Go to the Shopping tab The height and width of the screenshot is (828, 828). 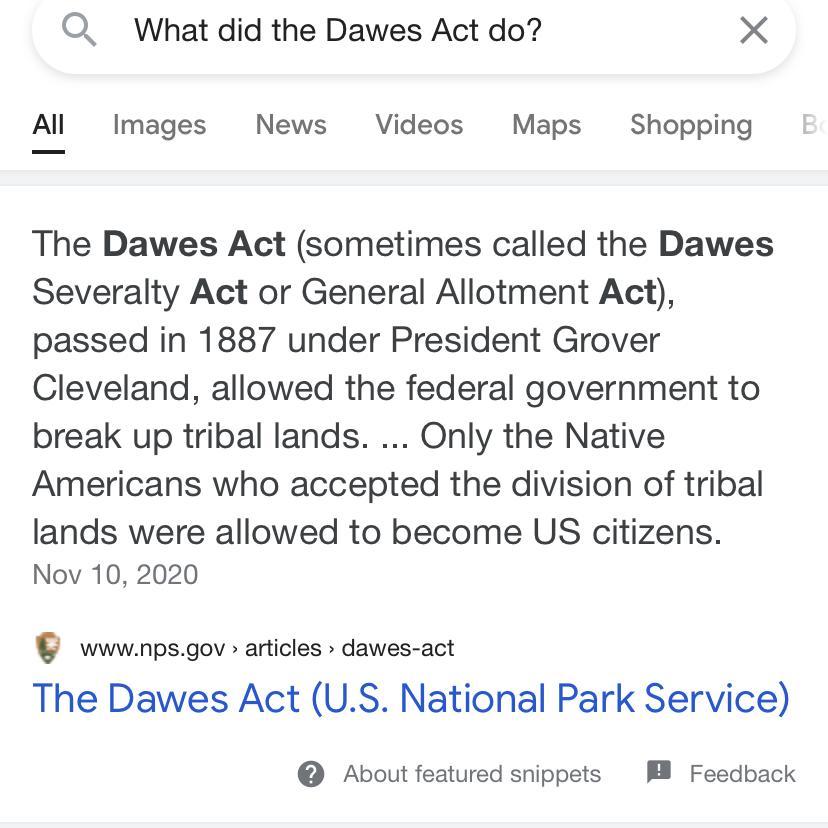691,126
